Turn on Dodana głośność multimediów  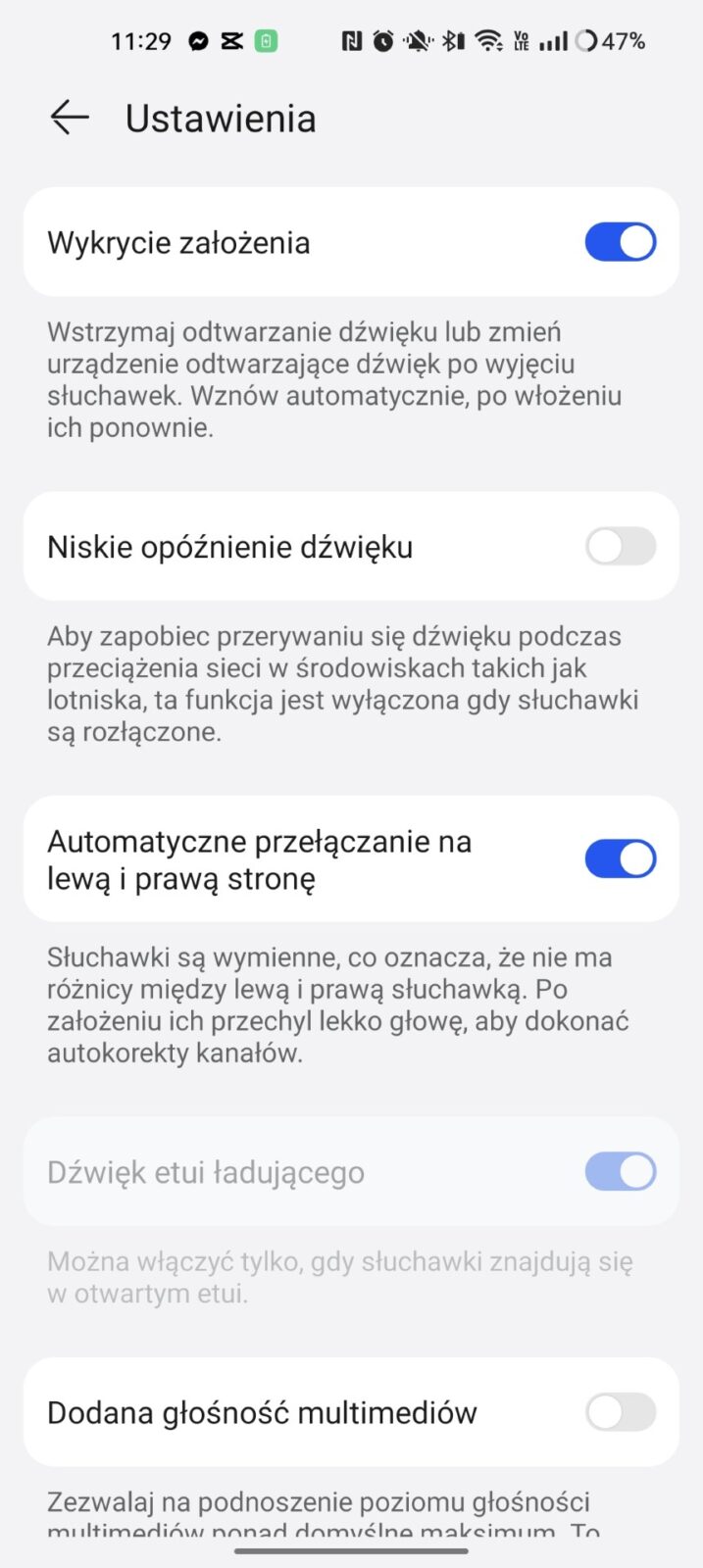(620, 1412)
